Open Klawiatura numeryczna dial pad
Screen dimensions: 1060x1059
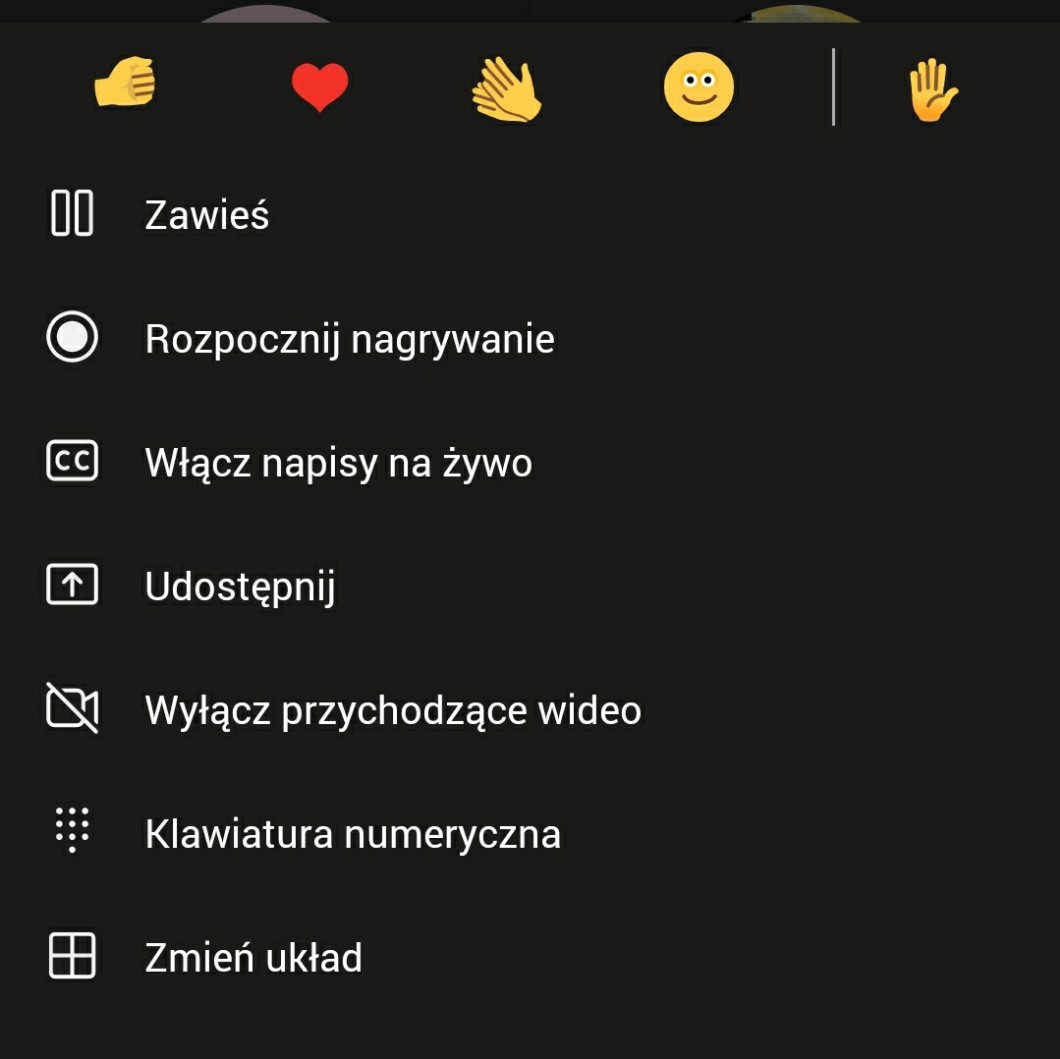coord(352,834)
